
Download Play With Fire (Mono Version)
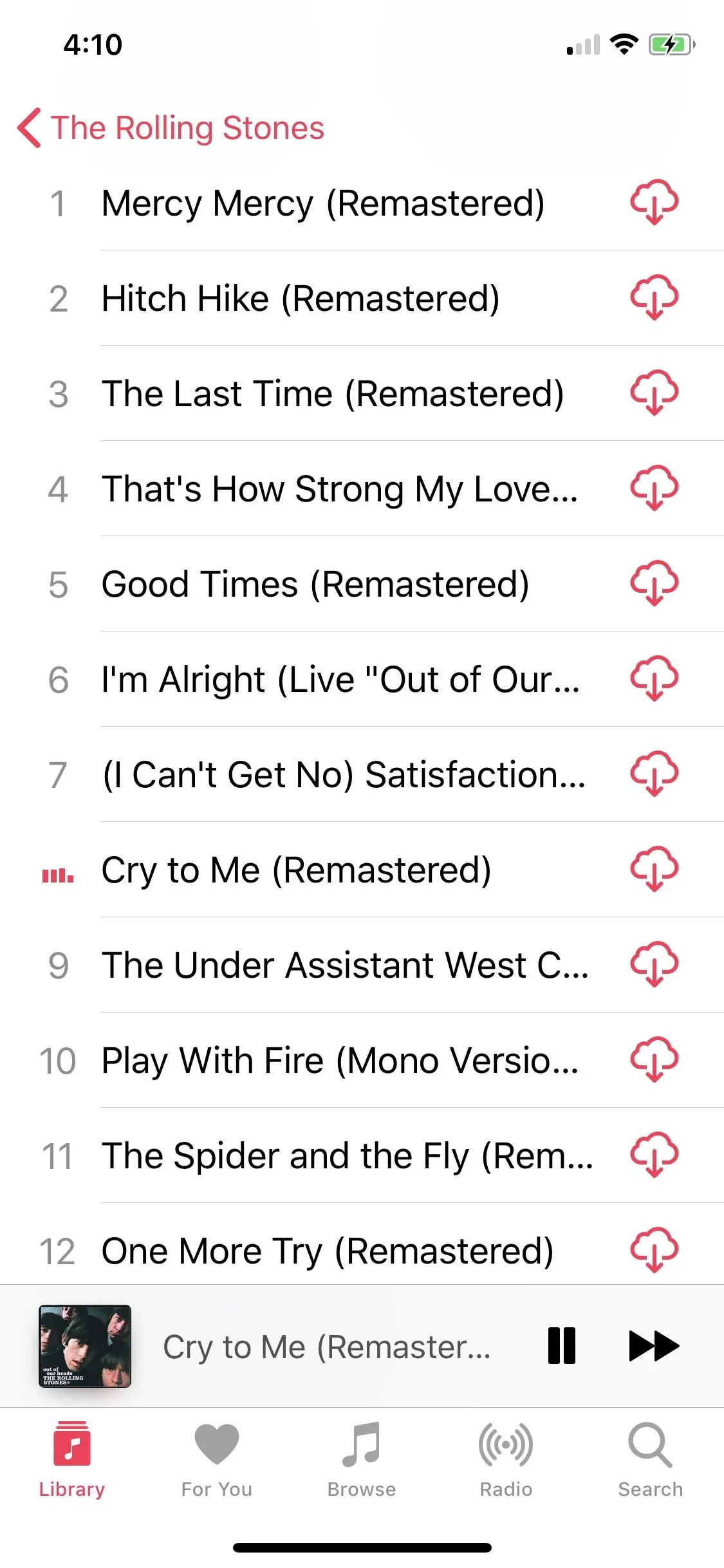pyautogui.click(x=654, y=1059)
